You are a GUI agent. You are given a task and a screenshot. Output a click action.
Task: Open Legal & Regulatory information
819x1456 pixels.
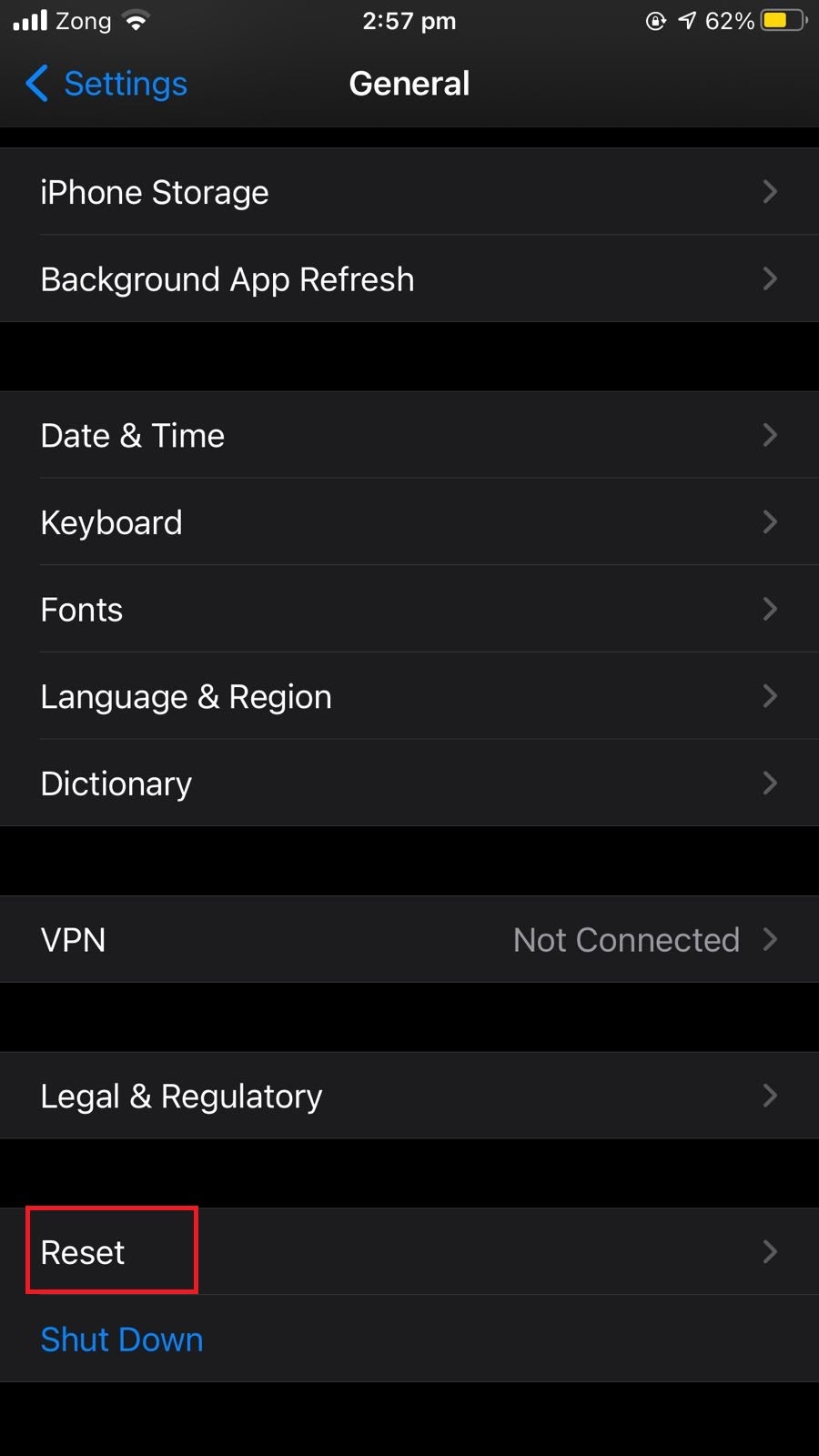pos(409,1096)
